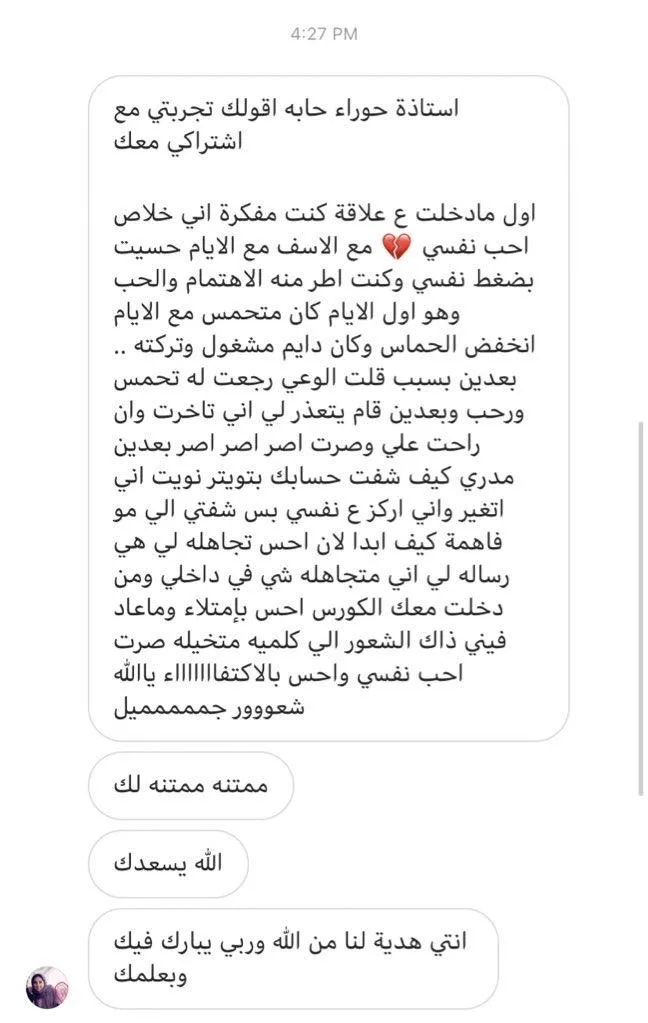The image size is (648, 1023).
Task: Open the sender's profile picture avatar
Action: click(x=47, y=986)
